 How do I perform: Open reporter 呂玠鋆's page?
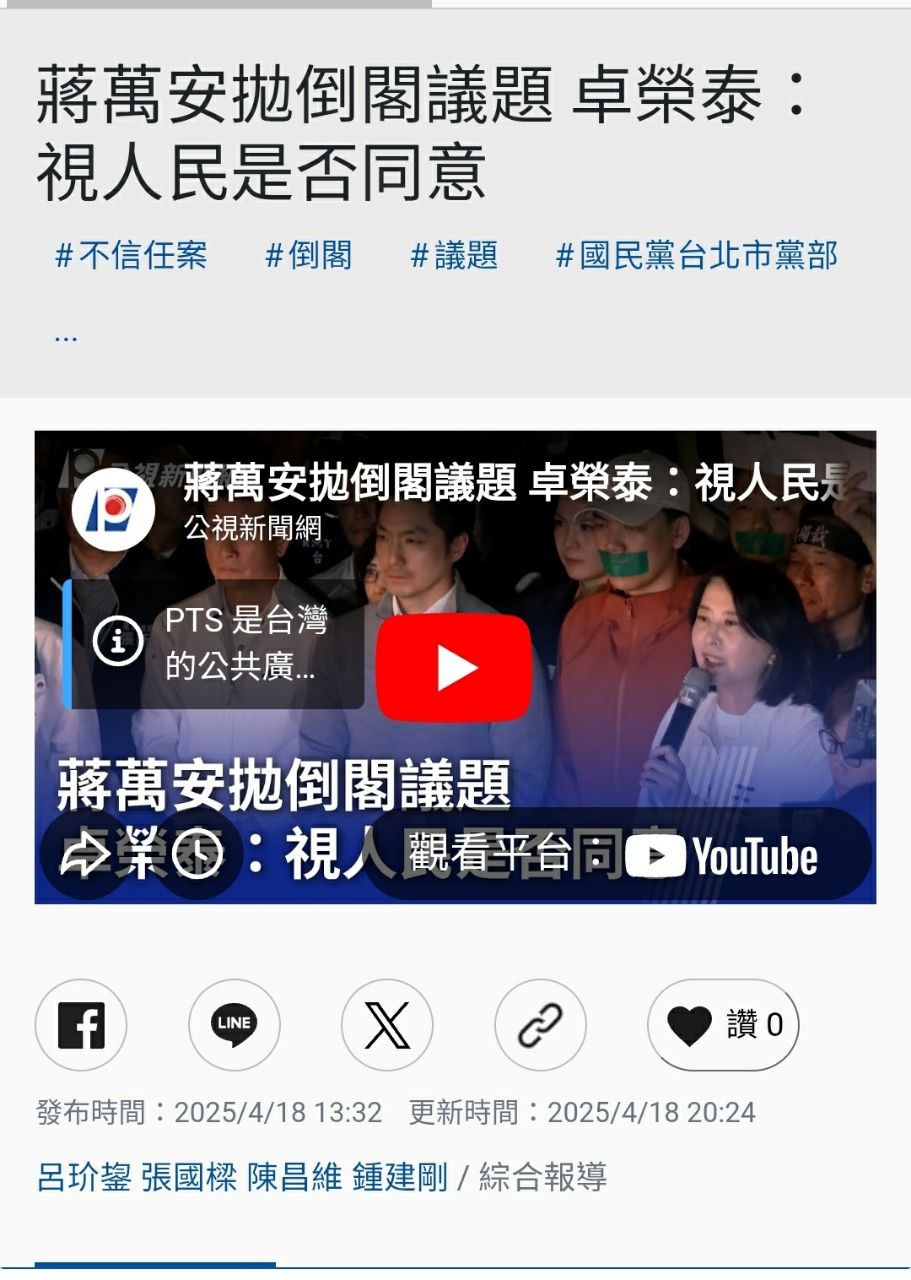(84, 1177)
